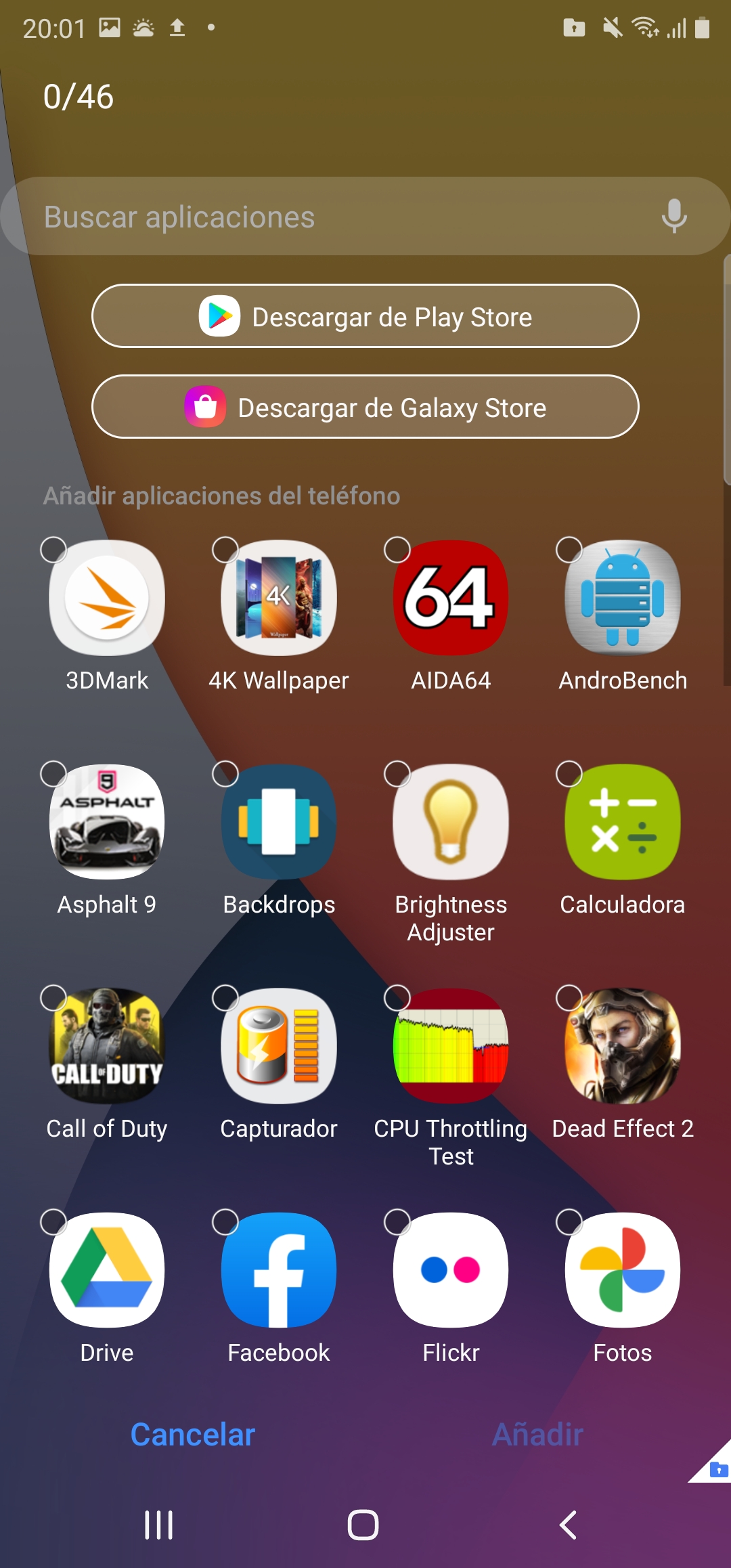
Task: Tap the Buscar aplicaciones search field
Action: point(365,217)
